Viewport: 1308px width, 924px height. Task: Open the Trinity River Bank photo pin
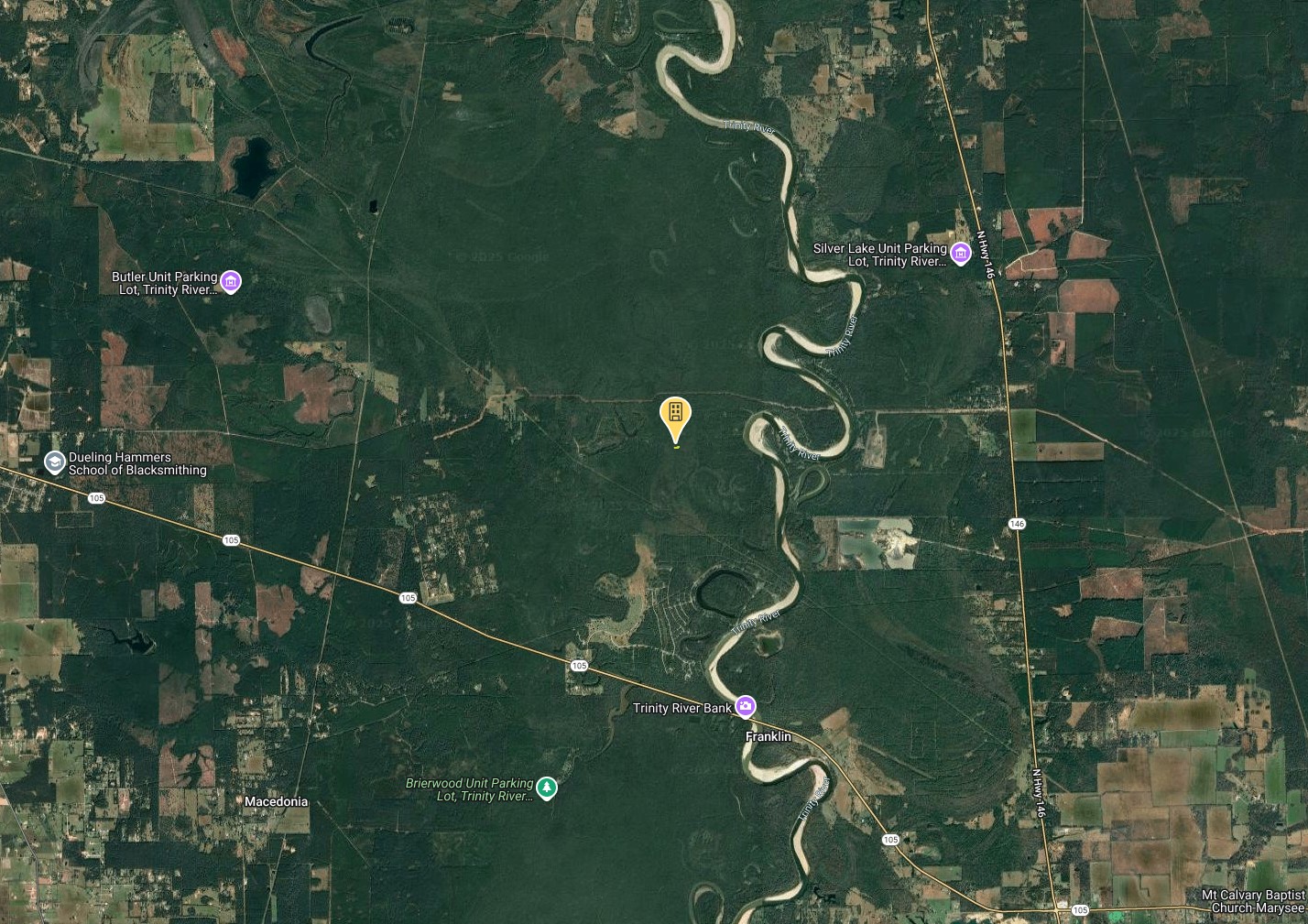tap(746, 706)
